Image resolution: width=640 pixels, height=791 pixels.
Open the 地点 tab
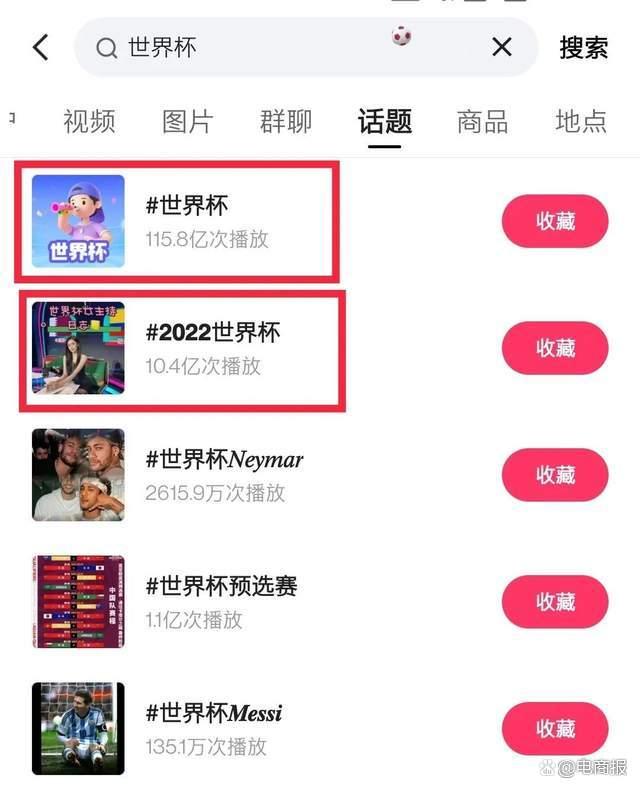click(581, 121)
